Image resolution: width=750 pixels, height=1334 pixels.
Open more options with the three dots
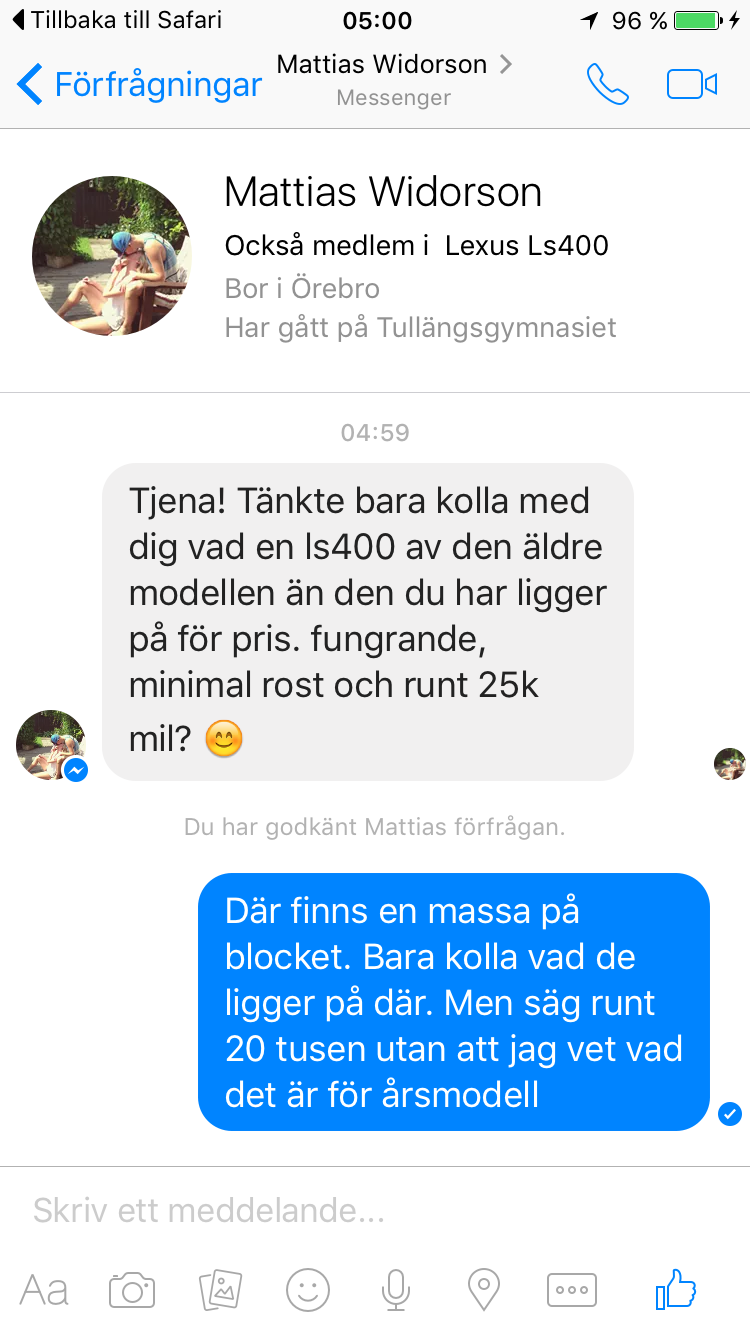click(572, 1290)
